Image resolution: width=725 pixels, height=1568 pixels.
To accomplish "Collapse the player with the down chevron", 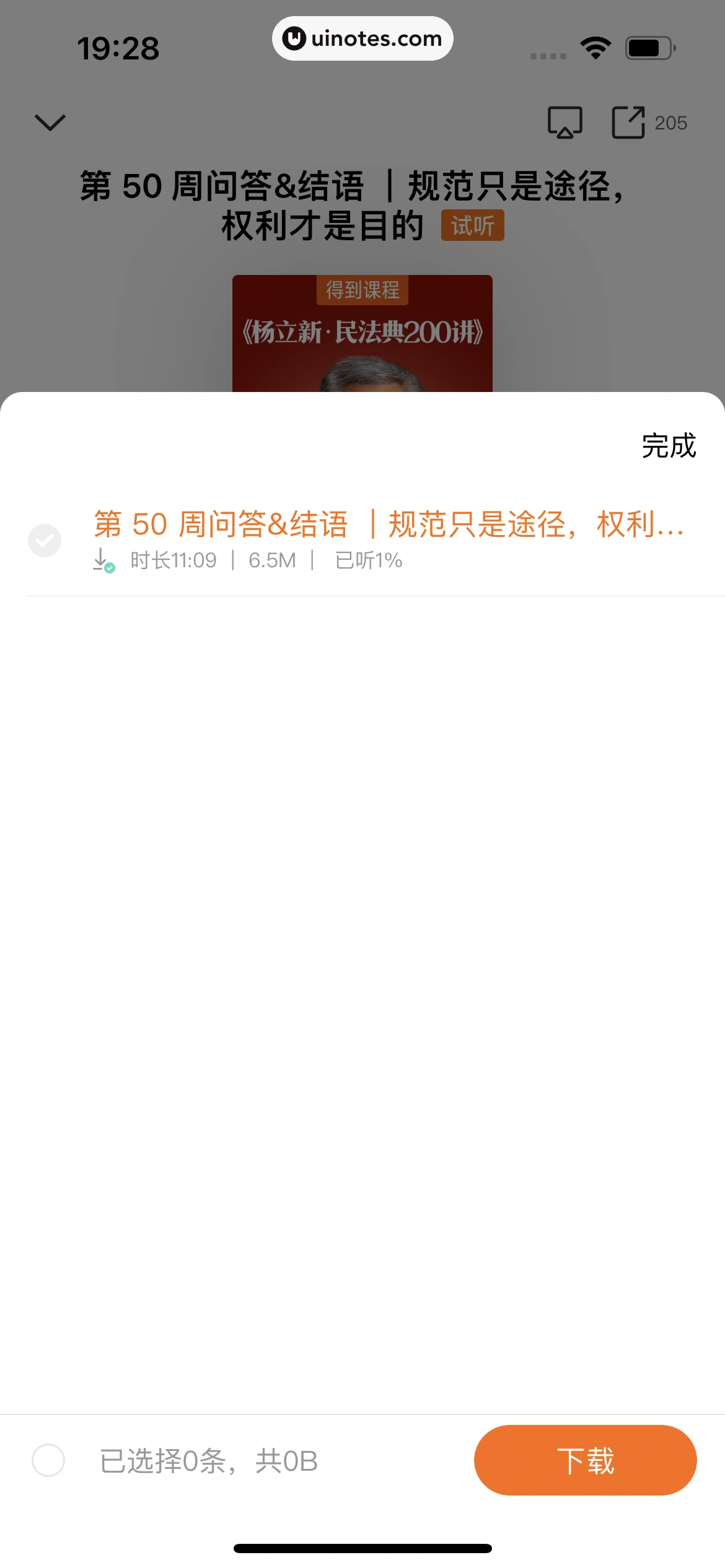I will pyautogui.click(x=50, y=122).
